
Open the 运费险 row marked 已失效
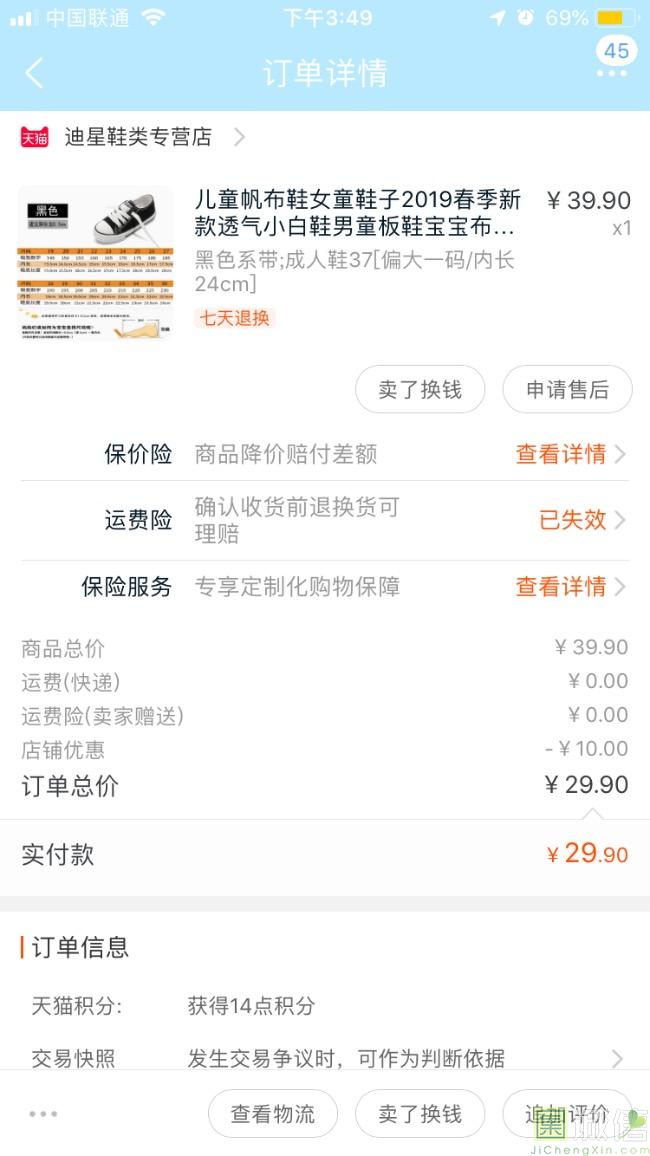582,520
